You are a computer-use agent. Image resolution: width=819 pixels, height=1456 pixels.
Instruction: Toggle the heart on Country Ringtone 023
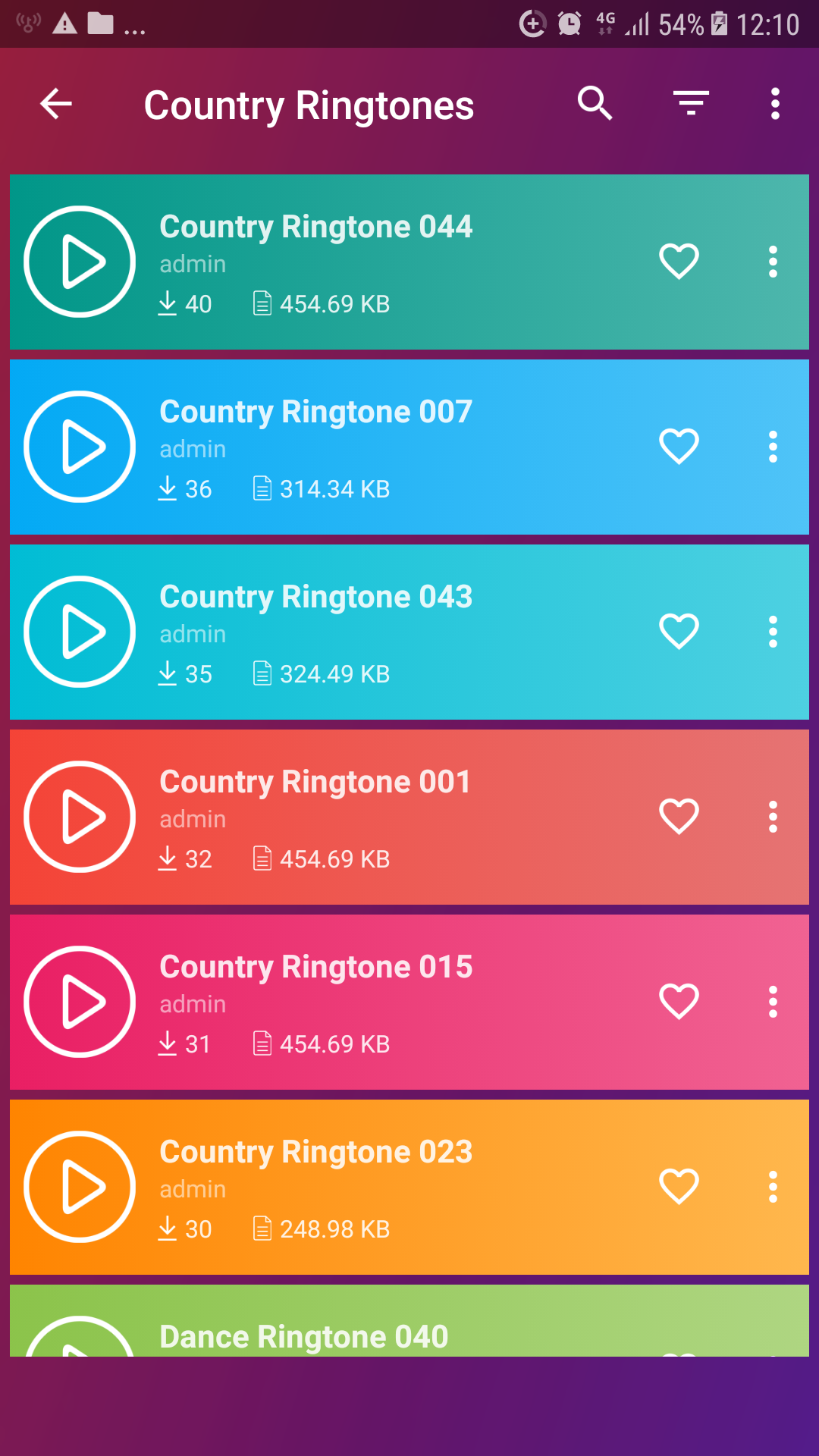678,1186
